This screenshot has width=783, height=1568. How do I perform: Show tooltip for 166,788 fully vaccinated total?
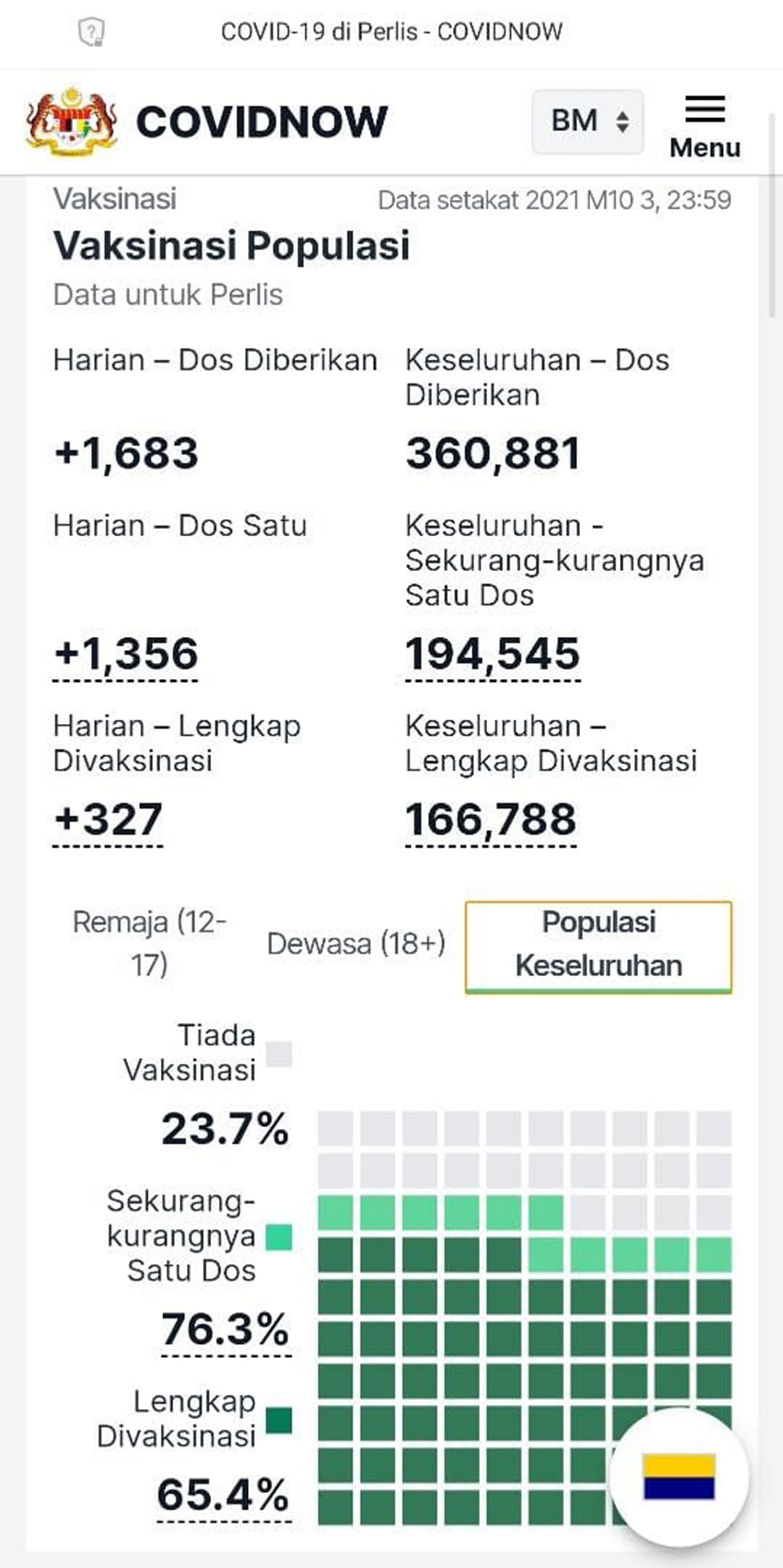coord(491,820)
